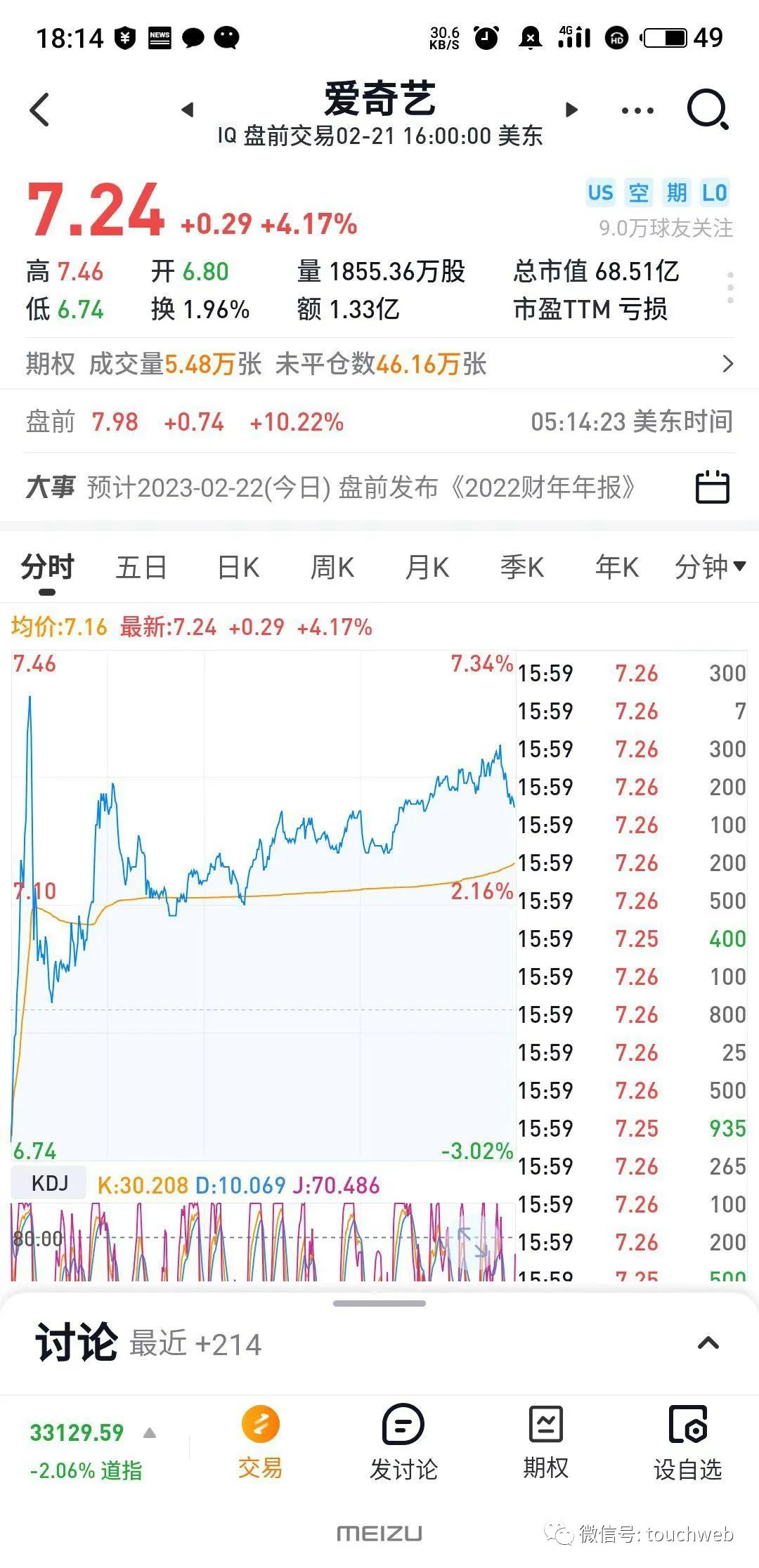Switch to the next stock arrow
Viewport: 759px width, 1568px height.
click(x=572, y=110)
